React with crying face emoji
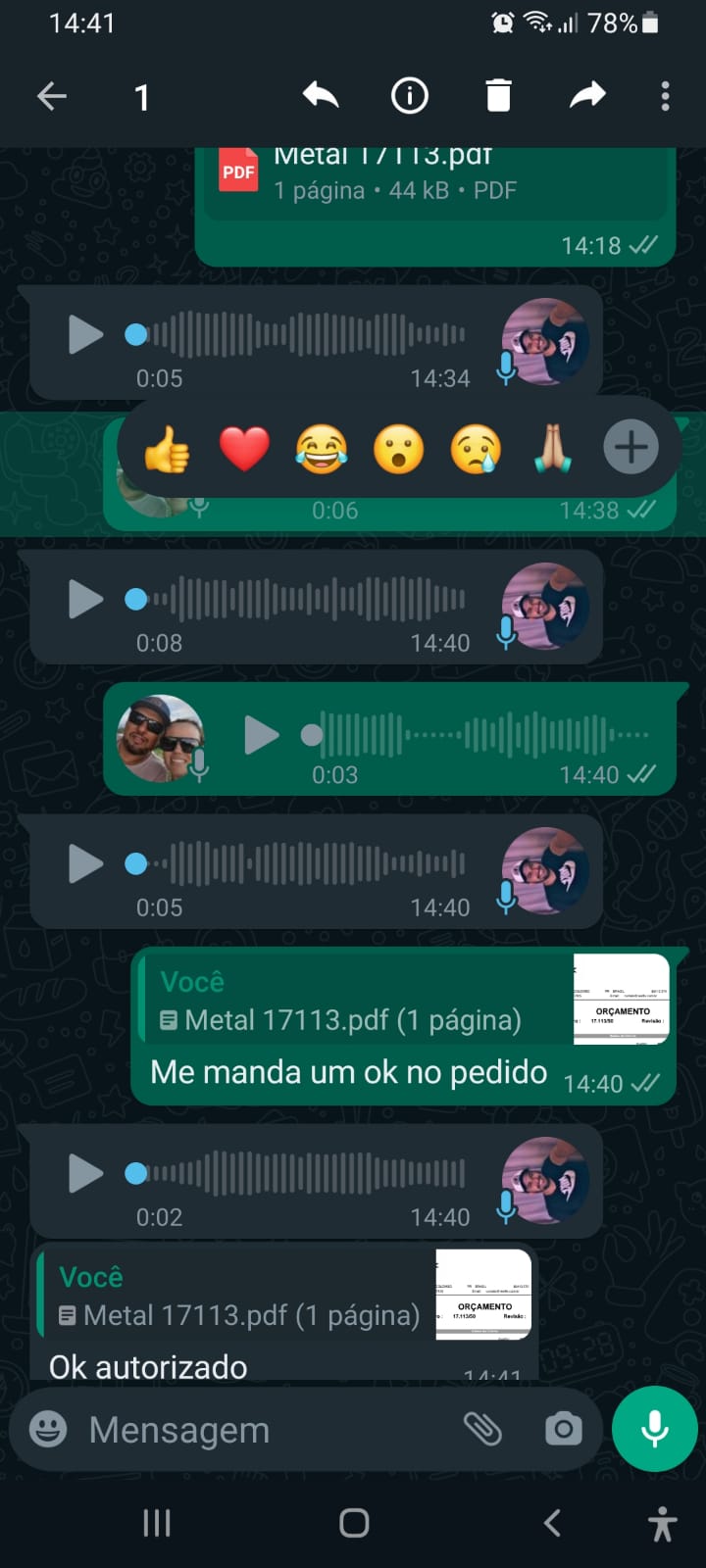The height and width of the screenshot is (1568, 706). click(x=476, y=449)
